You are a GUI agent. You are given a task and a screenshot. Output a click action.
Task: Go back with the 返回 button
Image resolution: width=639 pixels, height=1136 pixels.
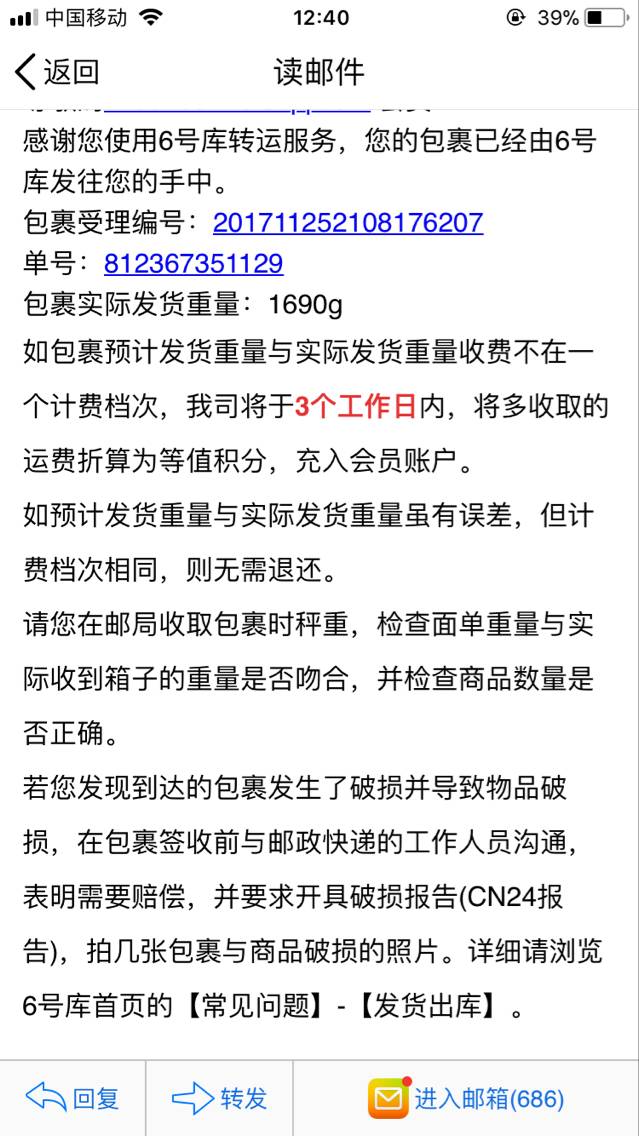[57, 72]
